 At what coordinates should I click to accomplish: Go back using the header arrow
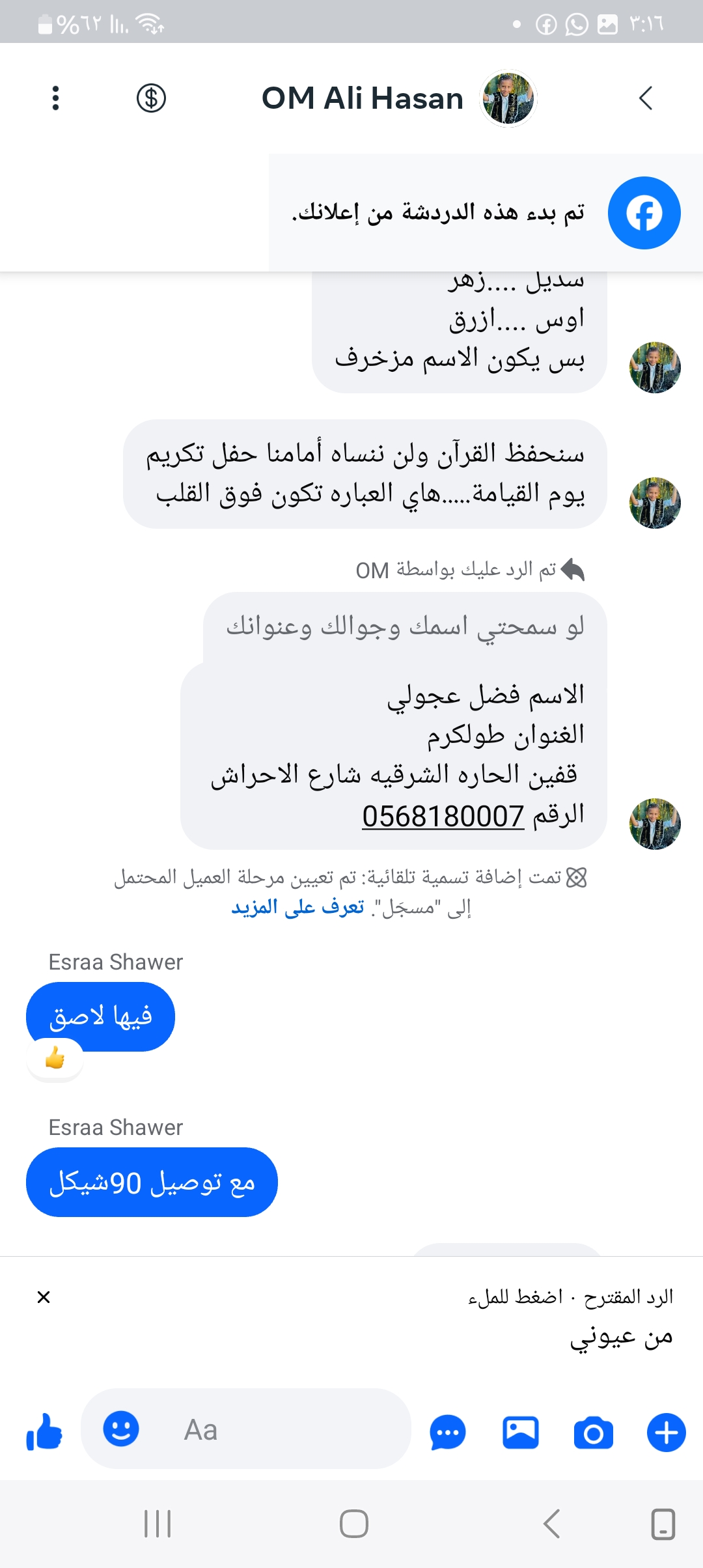tap(645, 98)
